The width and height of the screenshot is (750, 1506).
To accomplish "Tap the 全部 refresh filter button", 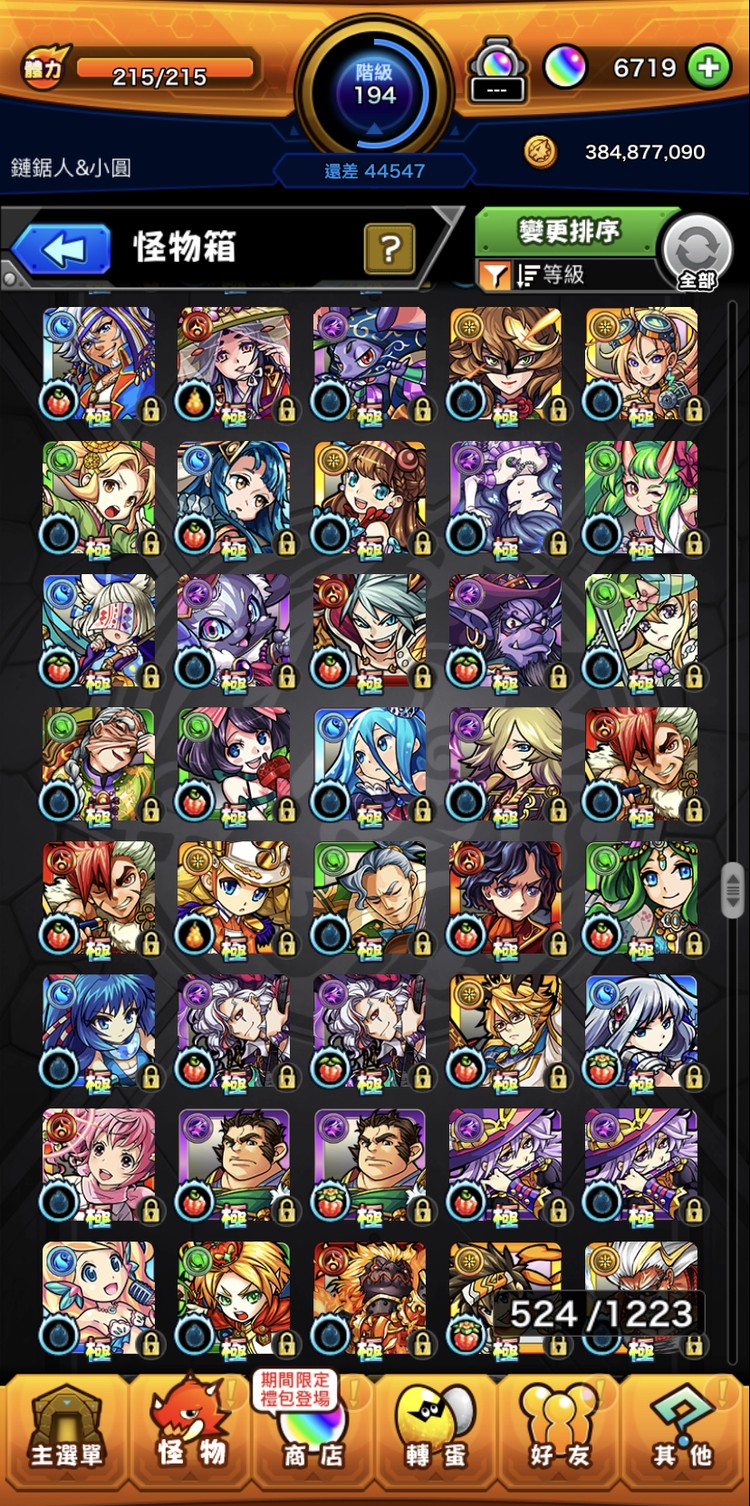I will [x=696, y=252].
